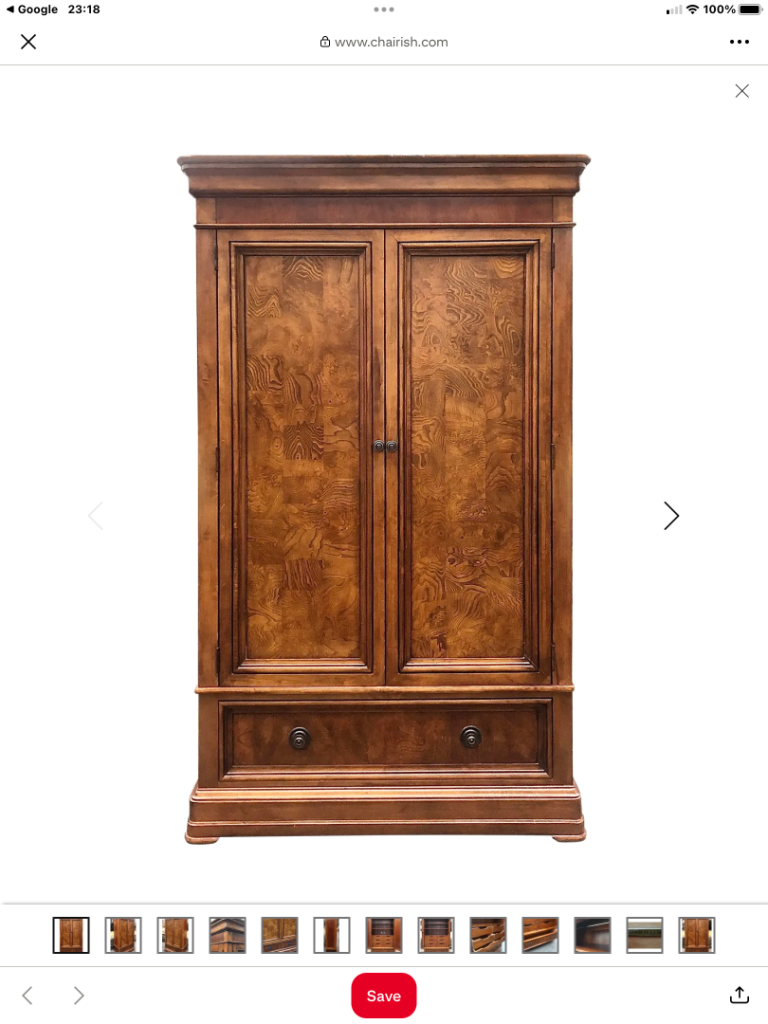The height and width of the screenshot is (1024, 768).
Task: Tap the previous photo arrow beside the image
Action: click(95, 515)
